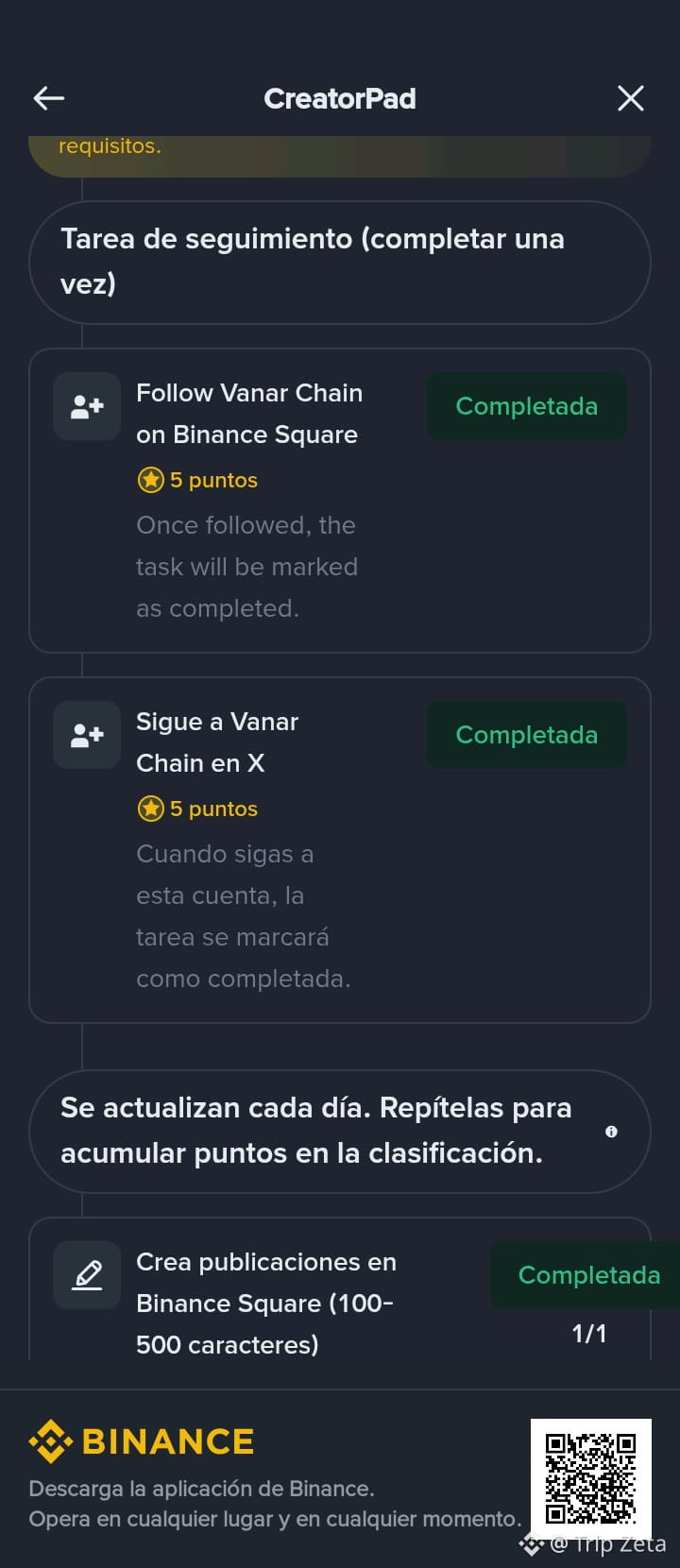Image resolution: width=680 pixels, height=1568 pixels.
Task: Go back from CreatorPad
Action: click(x=49, y=98)
